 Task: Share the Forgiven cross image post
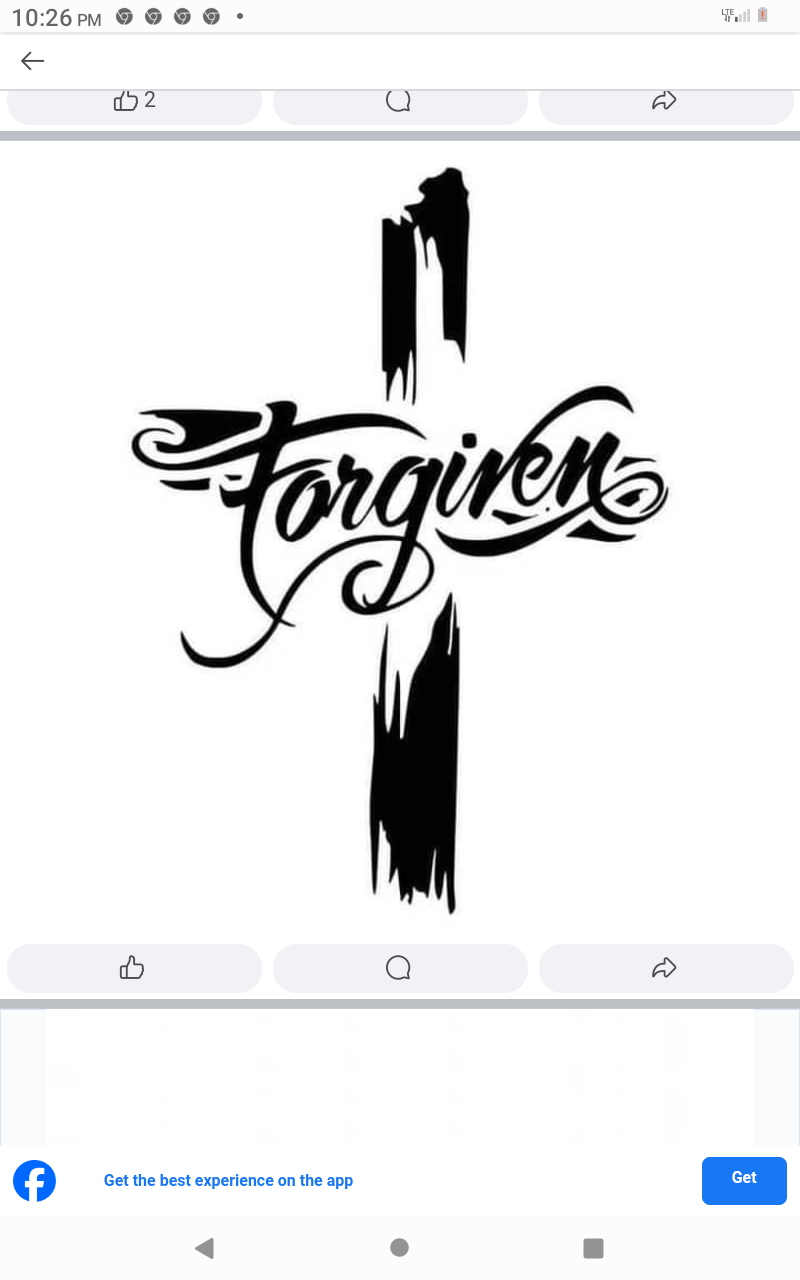666,967
